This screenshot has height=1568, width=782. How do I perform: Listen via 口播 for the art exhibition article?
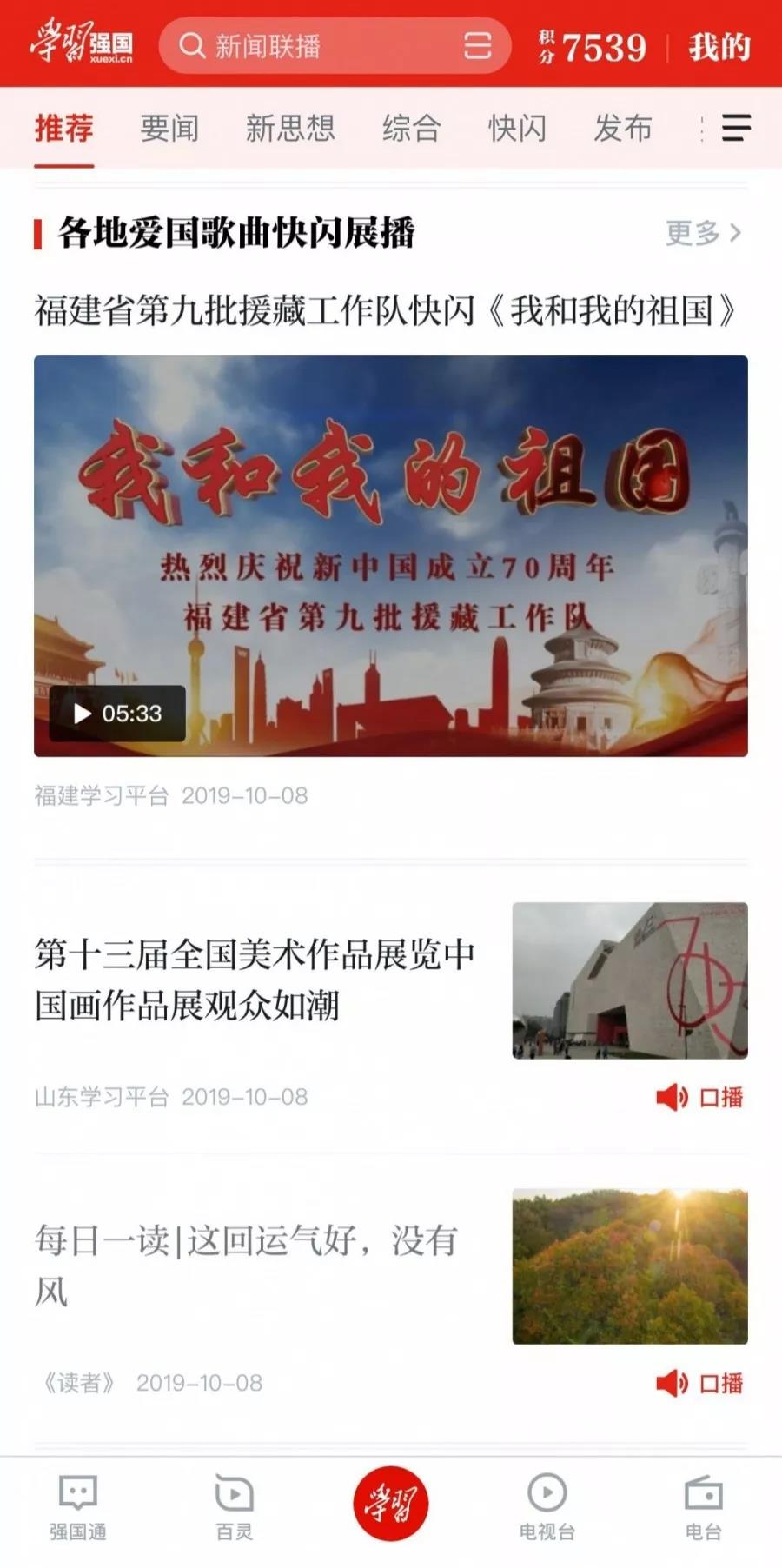tap(699, 1097)
